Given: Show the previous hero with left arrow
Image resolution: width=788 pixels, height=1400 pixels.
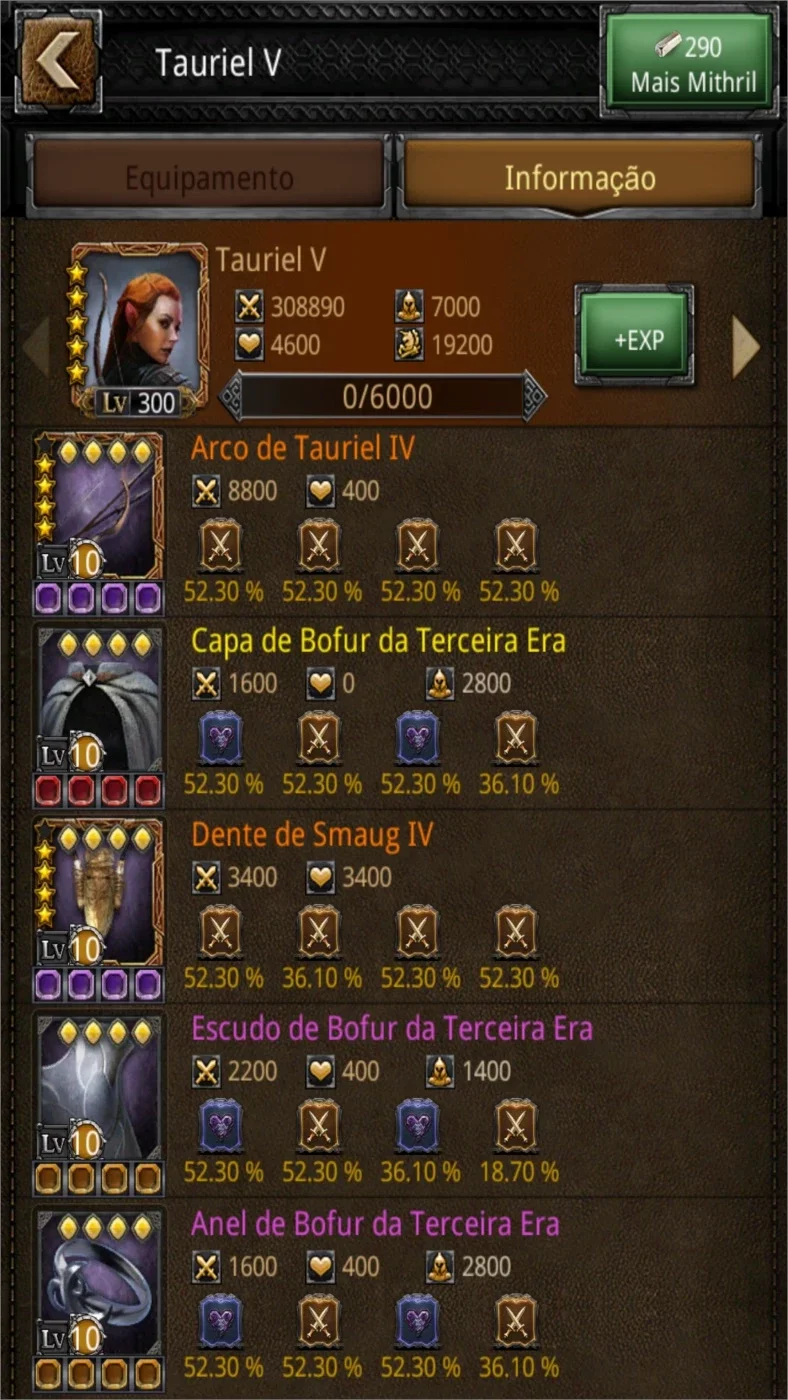Looking at the screenshot, I should click(x=36, y=347).
